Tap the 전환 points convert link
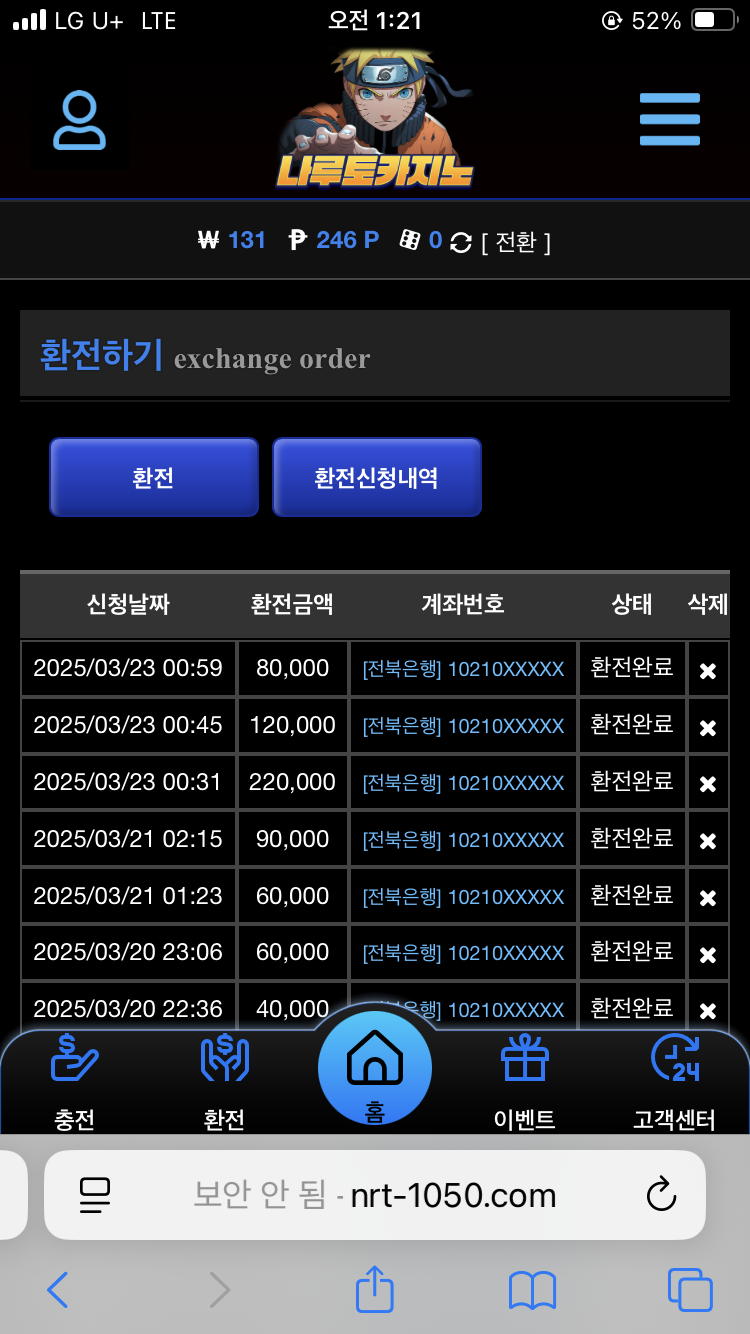This screenshot has width=750, height=1334. pos(516,242)
